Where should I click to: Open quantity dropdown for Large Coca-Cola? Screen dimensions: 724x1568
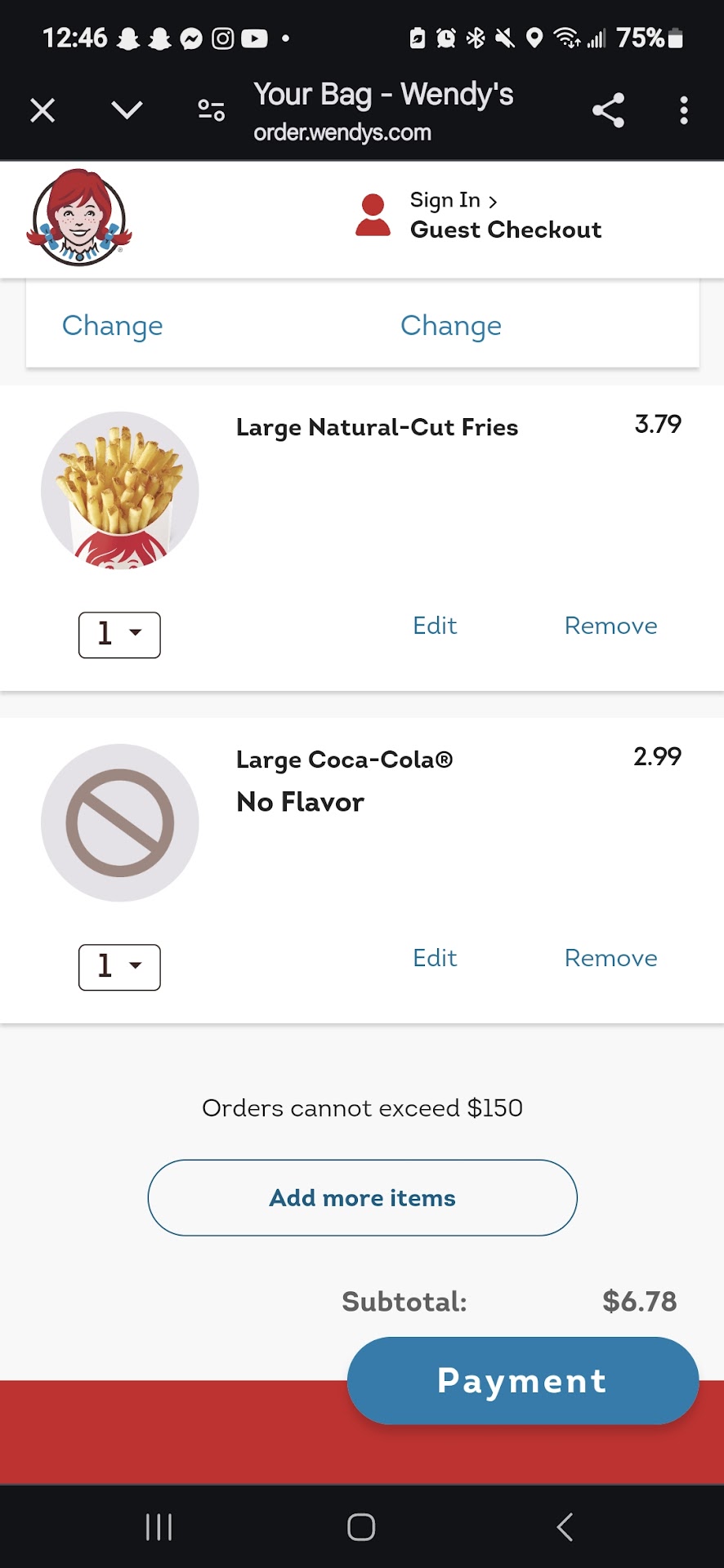coord(119,967)
